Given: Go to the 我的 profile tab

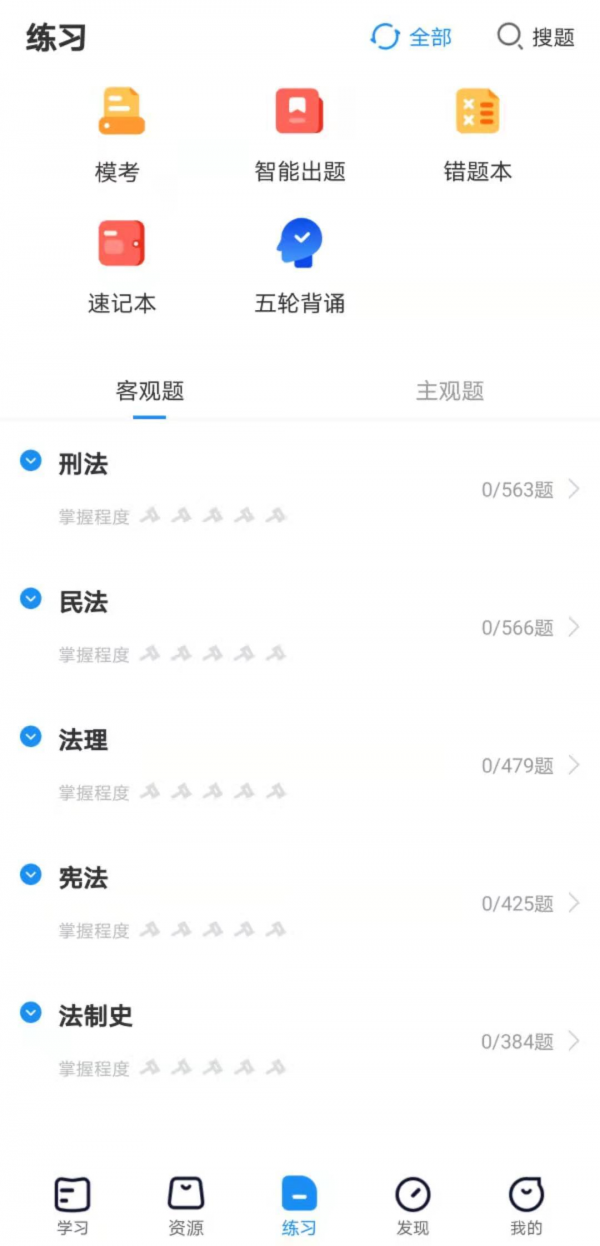Looking at the screenshot, I should (526, 1205).
